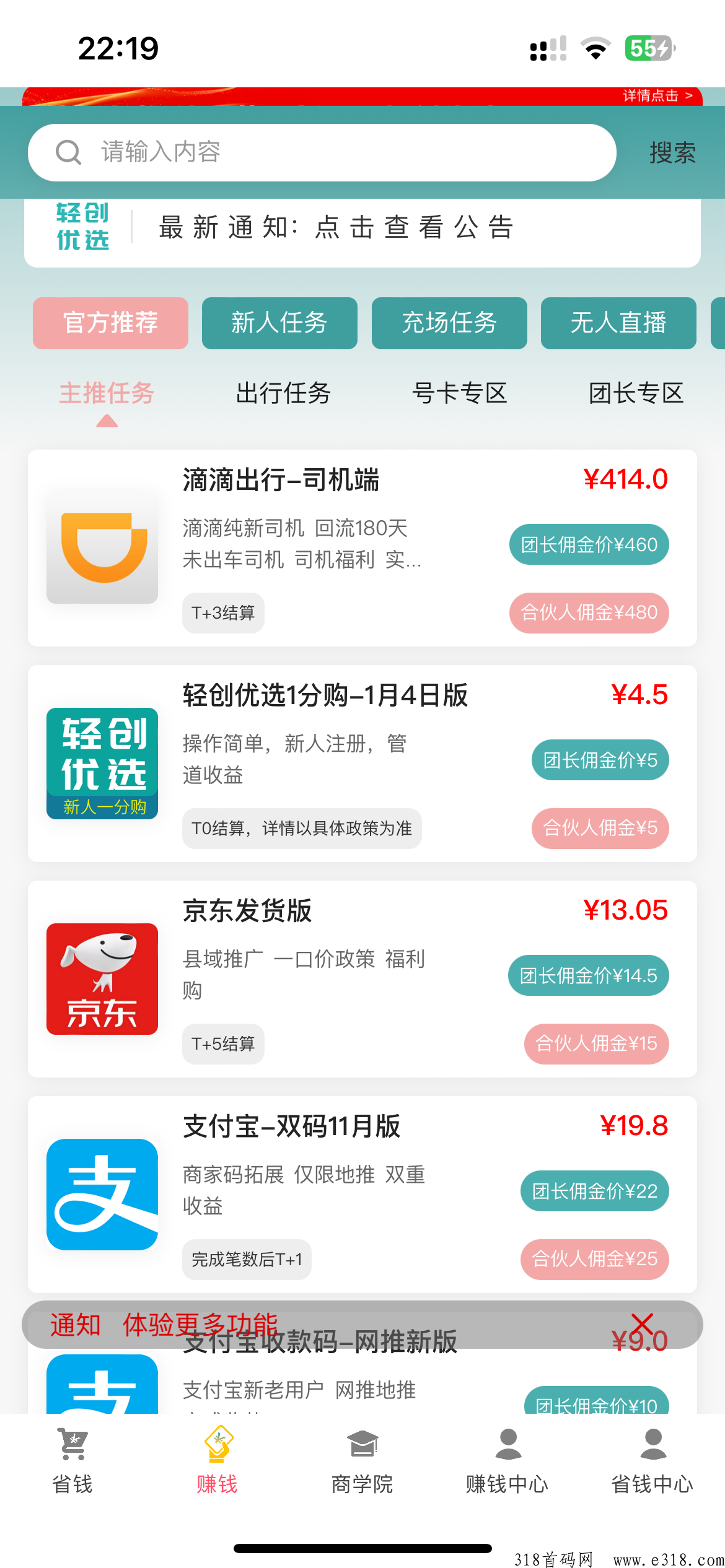Open the 滴滴出行-司机端 task card

tap(362, 548)
